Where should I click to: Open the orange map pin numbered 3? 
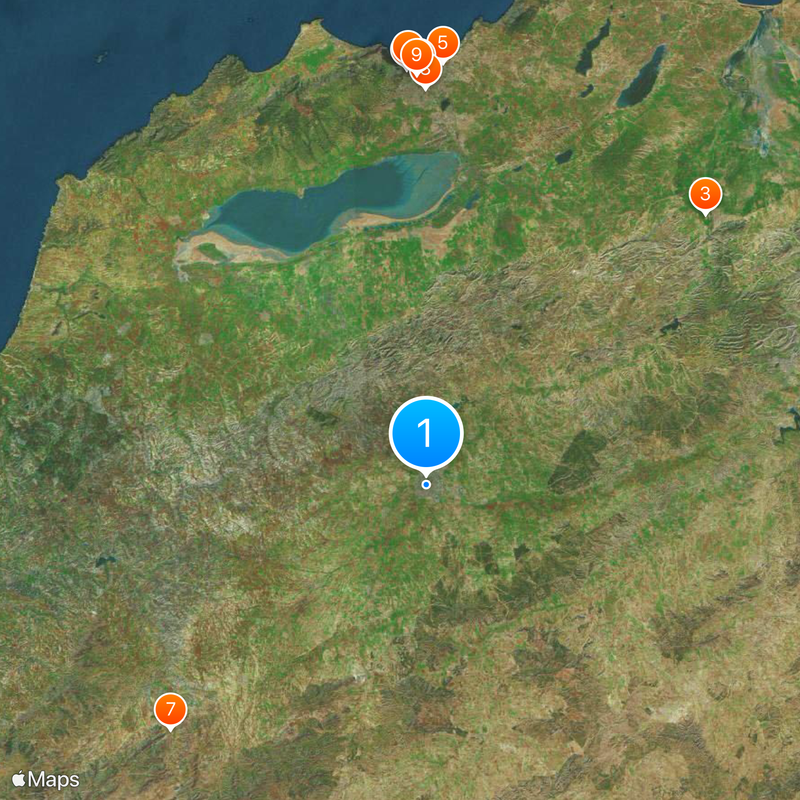pos(705,194)
